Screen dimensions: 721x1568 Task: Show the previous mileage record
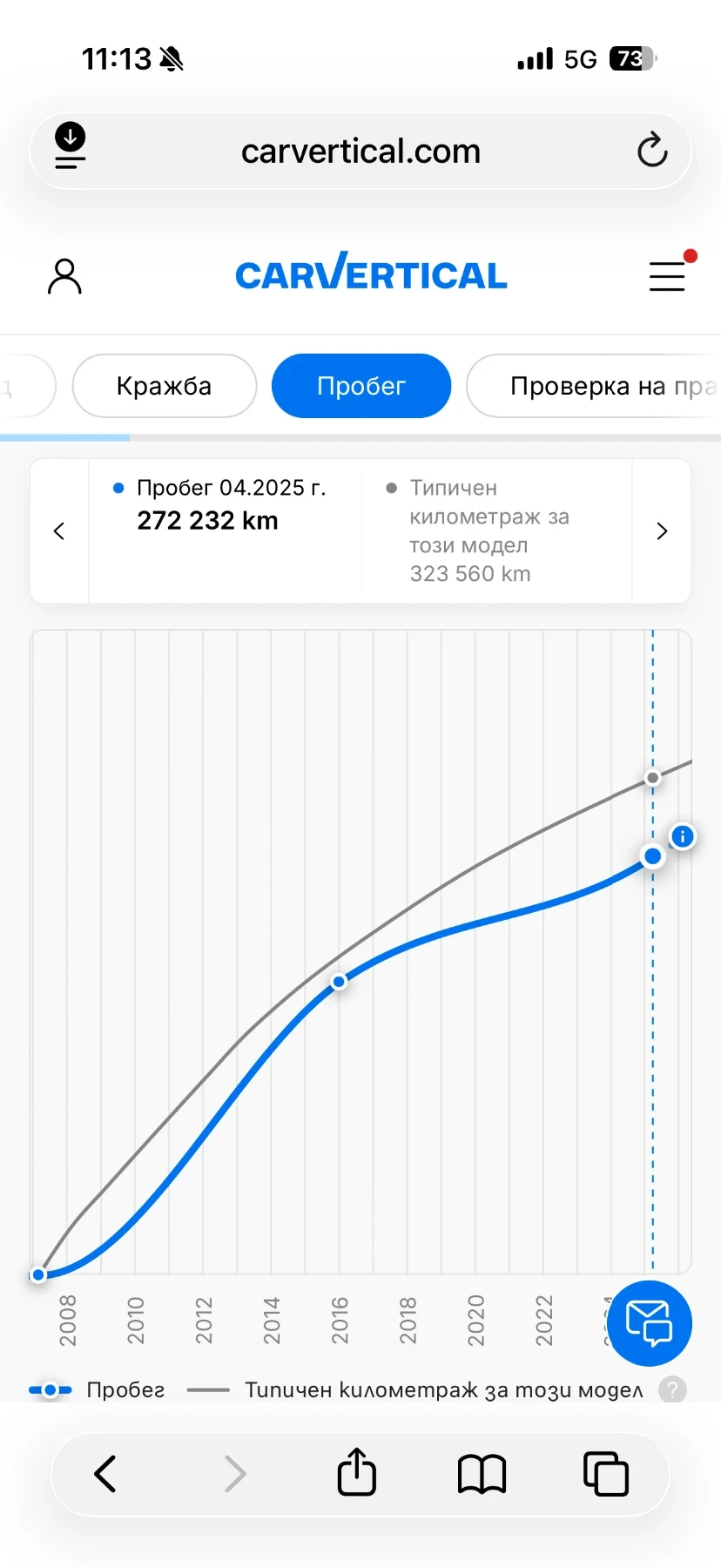click(59, 531)
